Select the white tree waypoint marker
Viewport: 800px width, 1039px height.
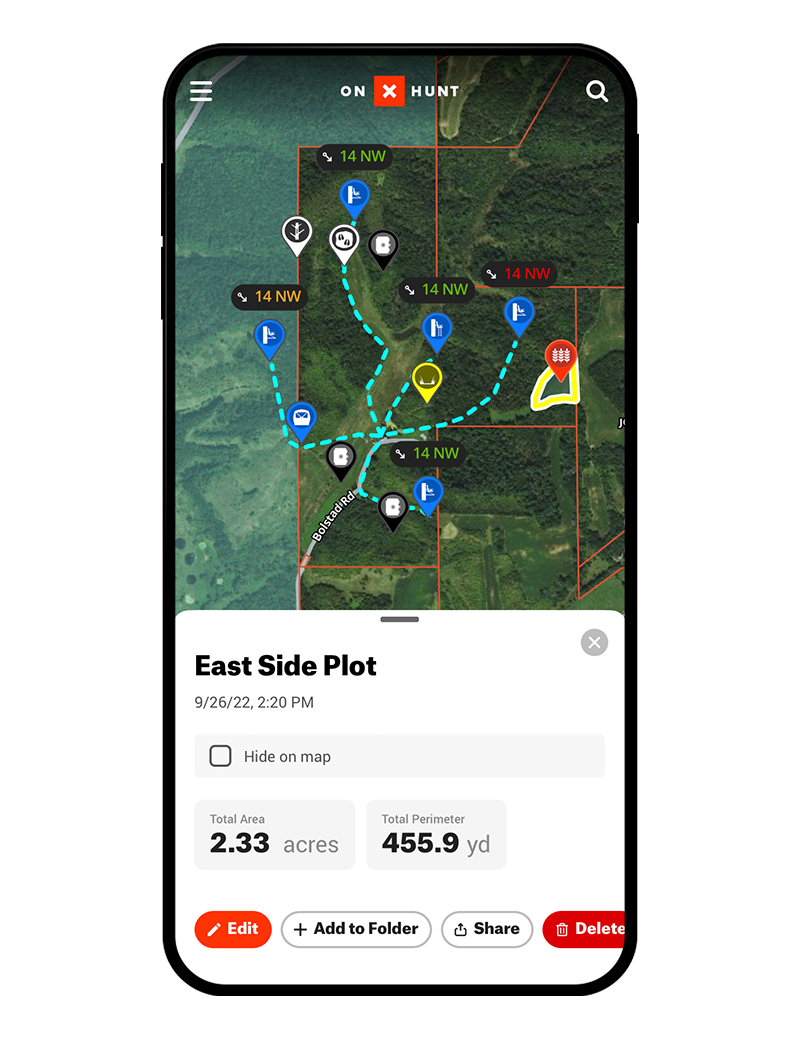[x=296, y=233]
